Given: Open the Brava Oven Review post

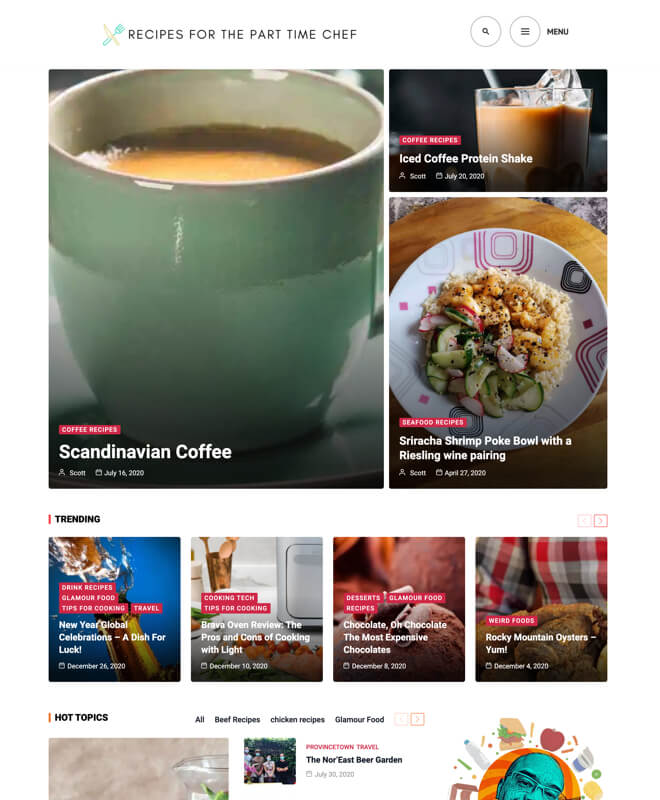Looking at the screenshot, I should (255, 637).
